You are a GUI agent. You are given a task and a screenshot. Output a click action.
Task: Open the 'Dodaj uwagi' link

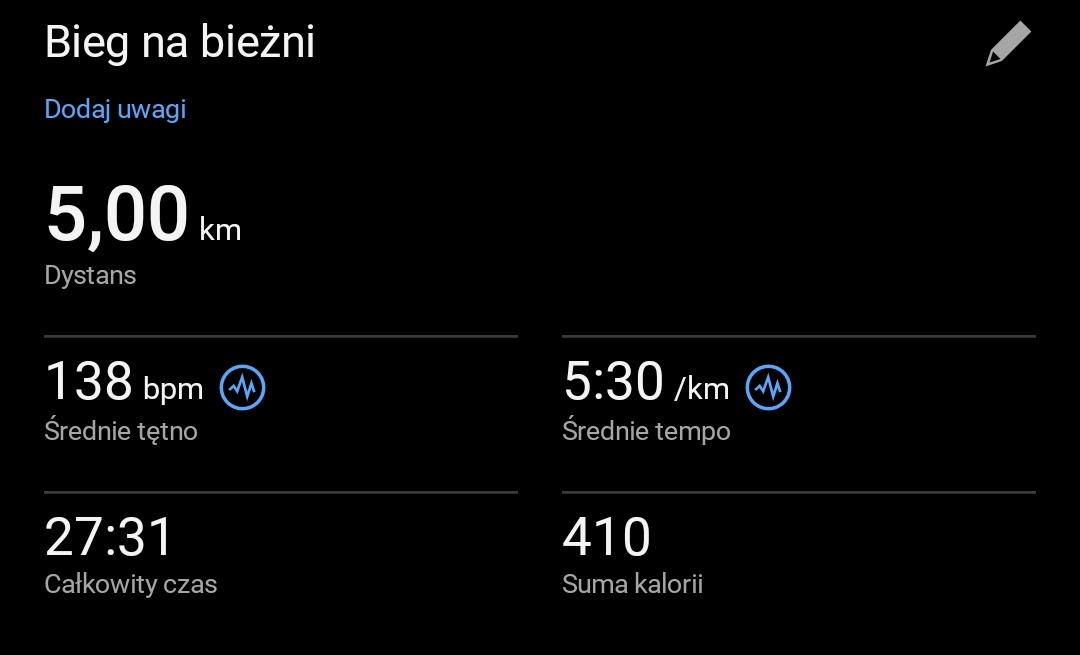(x=115, y=109)
